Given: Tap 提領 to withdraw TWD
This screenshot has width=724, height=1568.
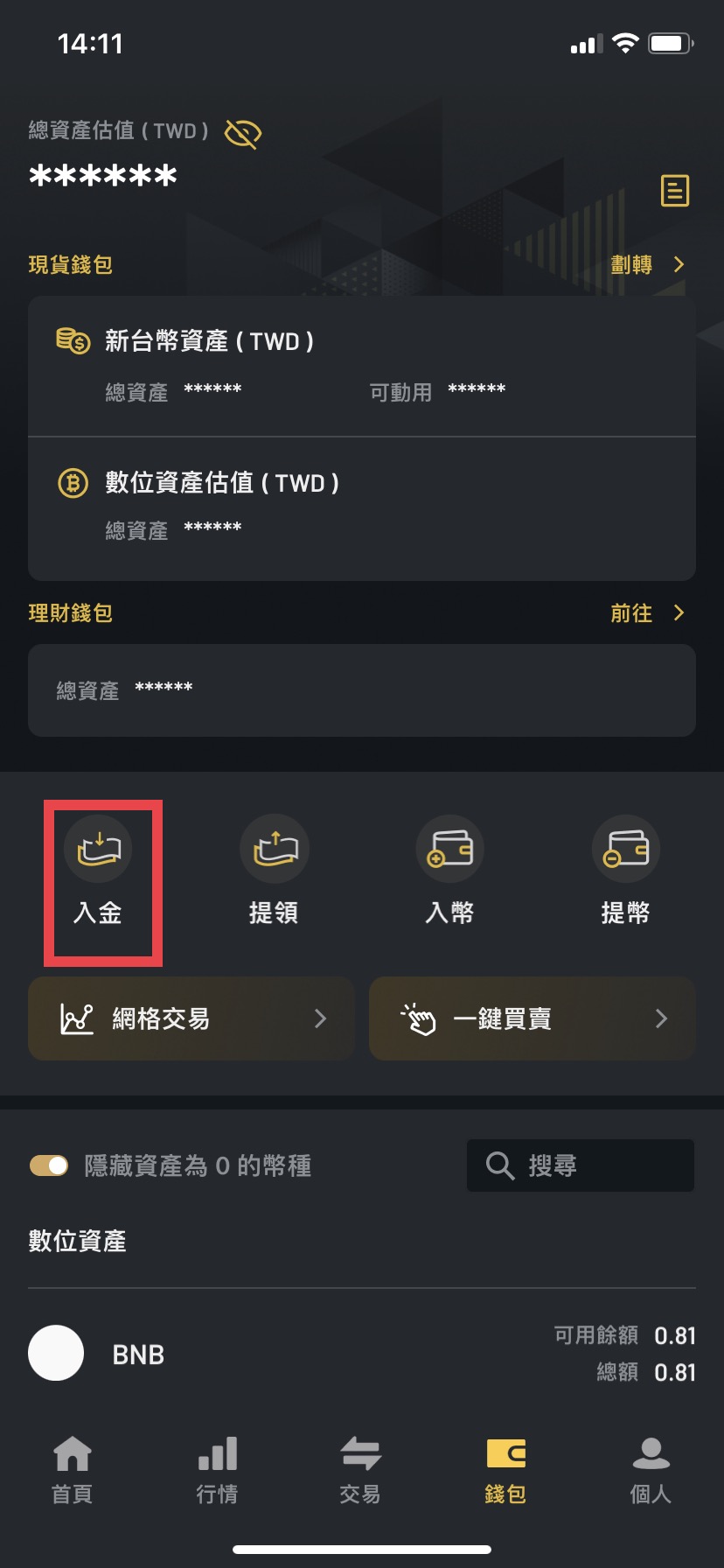Looking at the screenshot, I should tap(275, 871).
